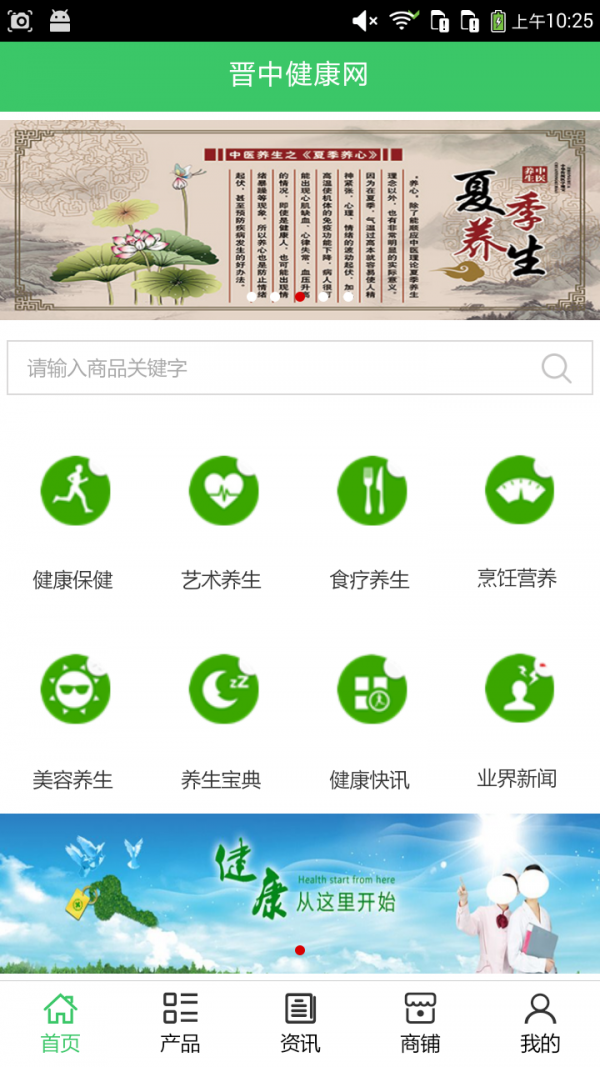
Task: Tap the magnifier search icon
Action: [556, 368]
